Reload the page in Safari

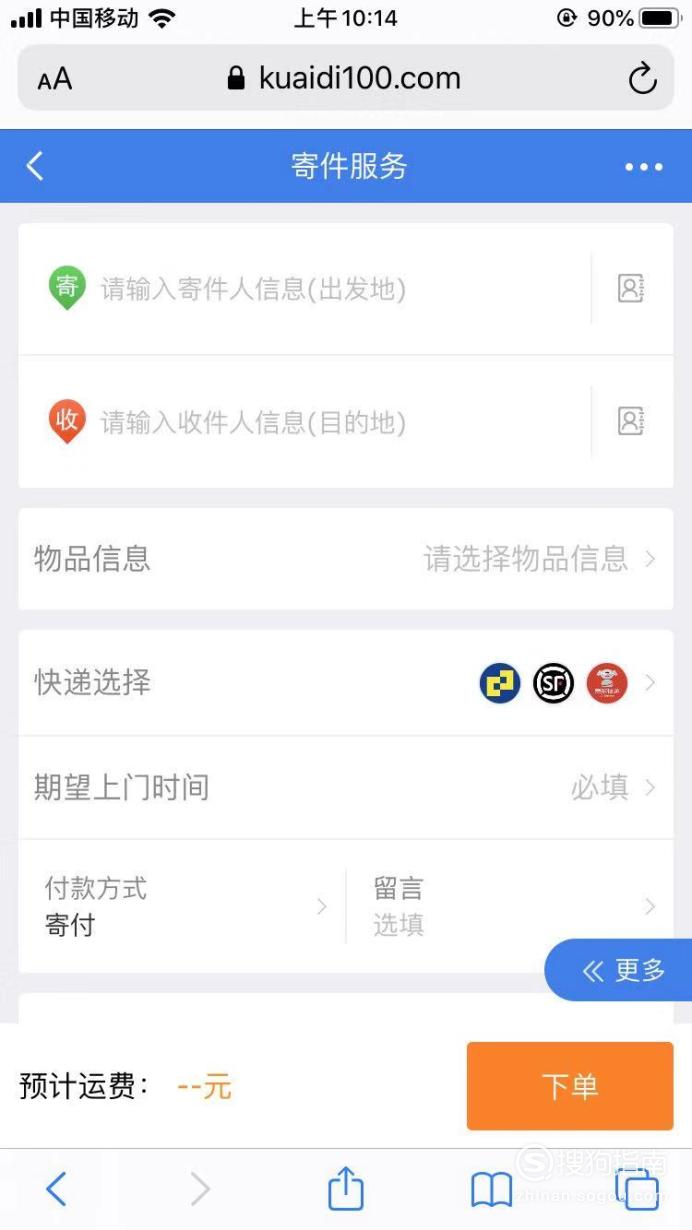pyautogui.click(x=642, y=79)
